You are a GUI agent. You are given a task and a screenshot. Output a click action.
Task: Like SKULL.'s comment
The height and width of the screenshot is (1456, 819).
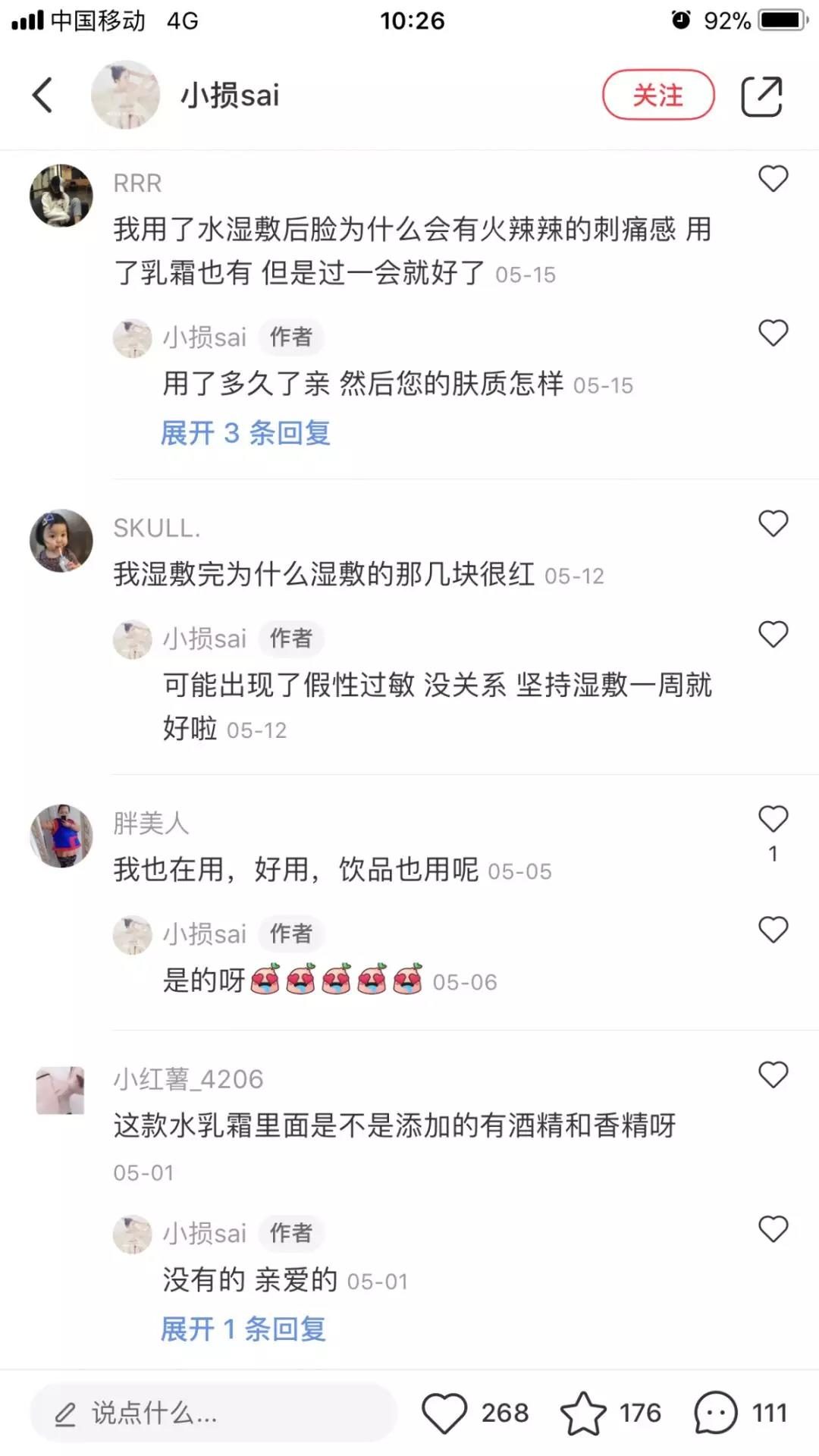pos(773,524)
